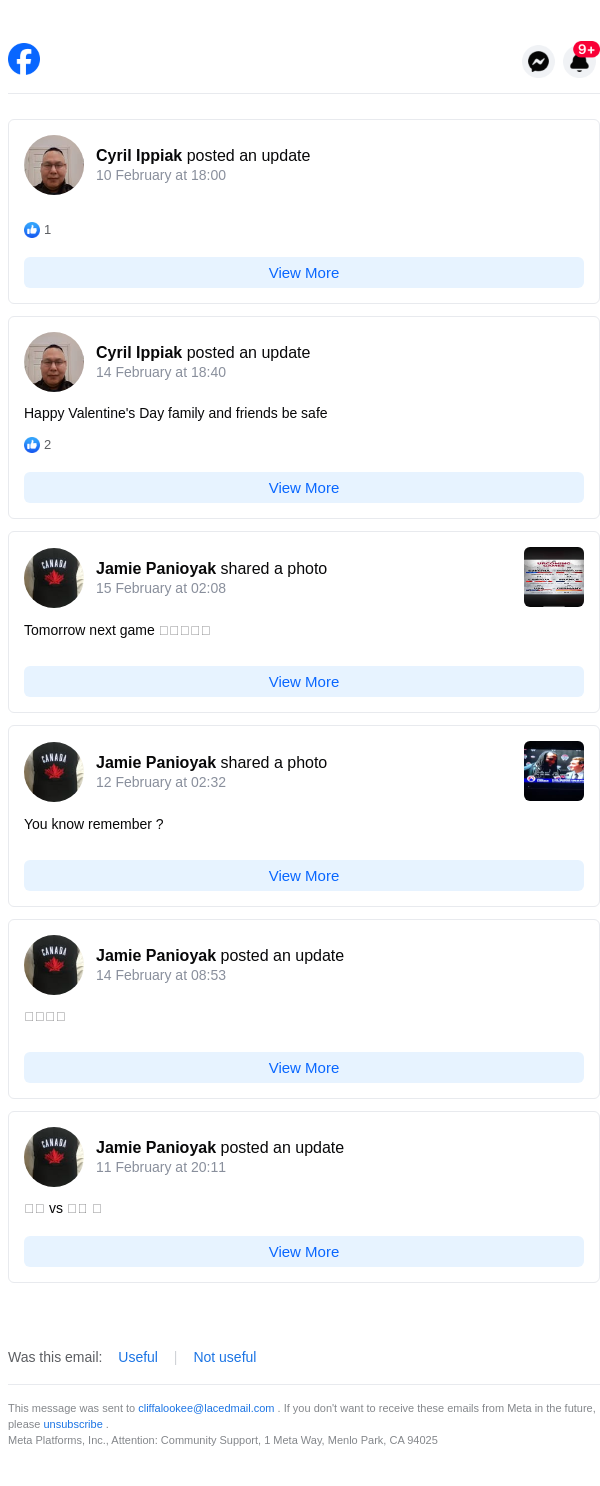Viewport: 600px width, 1486px height.
Task: Unsubscribe from these Meta emails
Action: [x=73, y=1424]
